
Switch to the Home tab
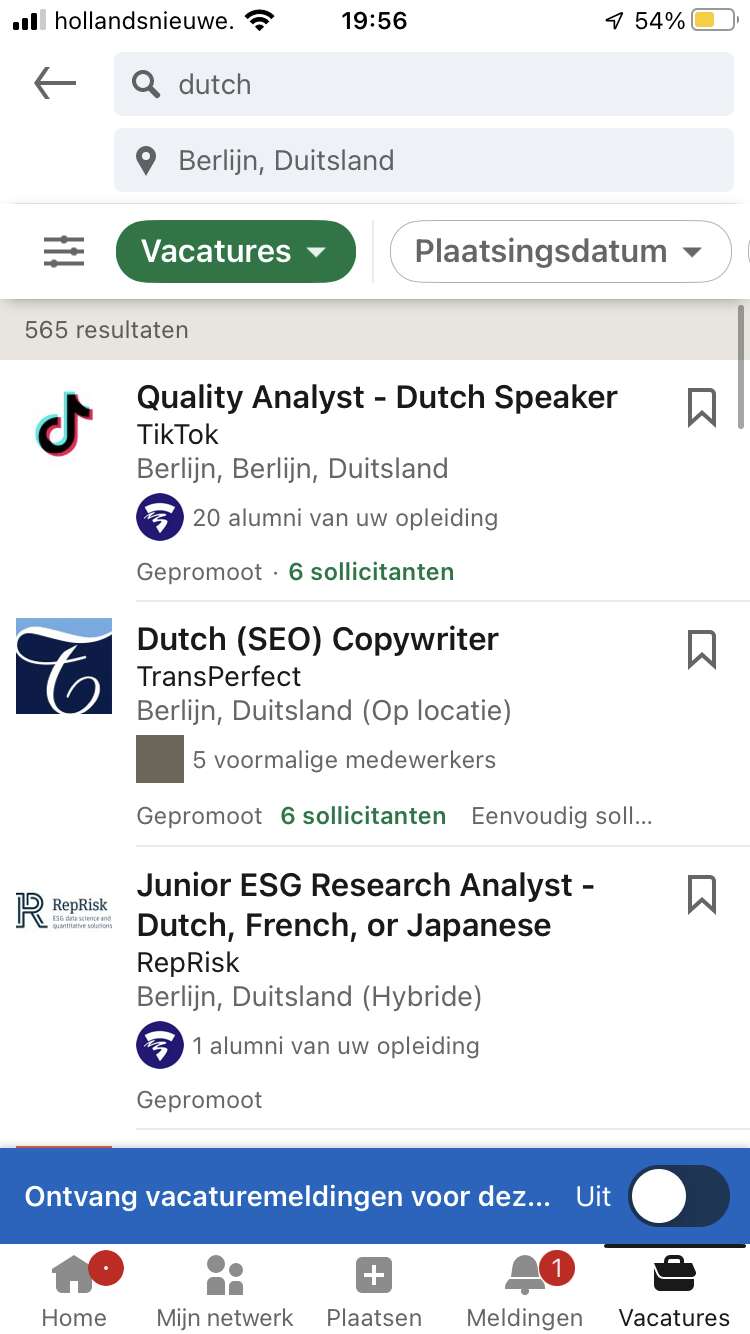[74, 1290]
